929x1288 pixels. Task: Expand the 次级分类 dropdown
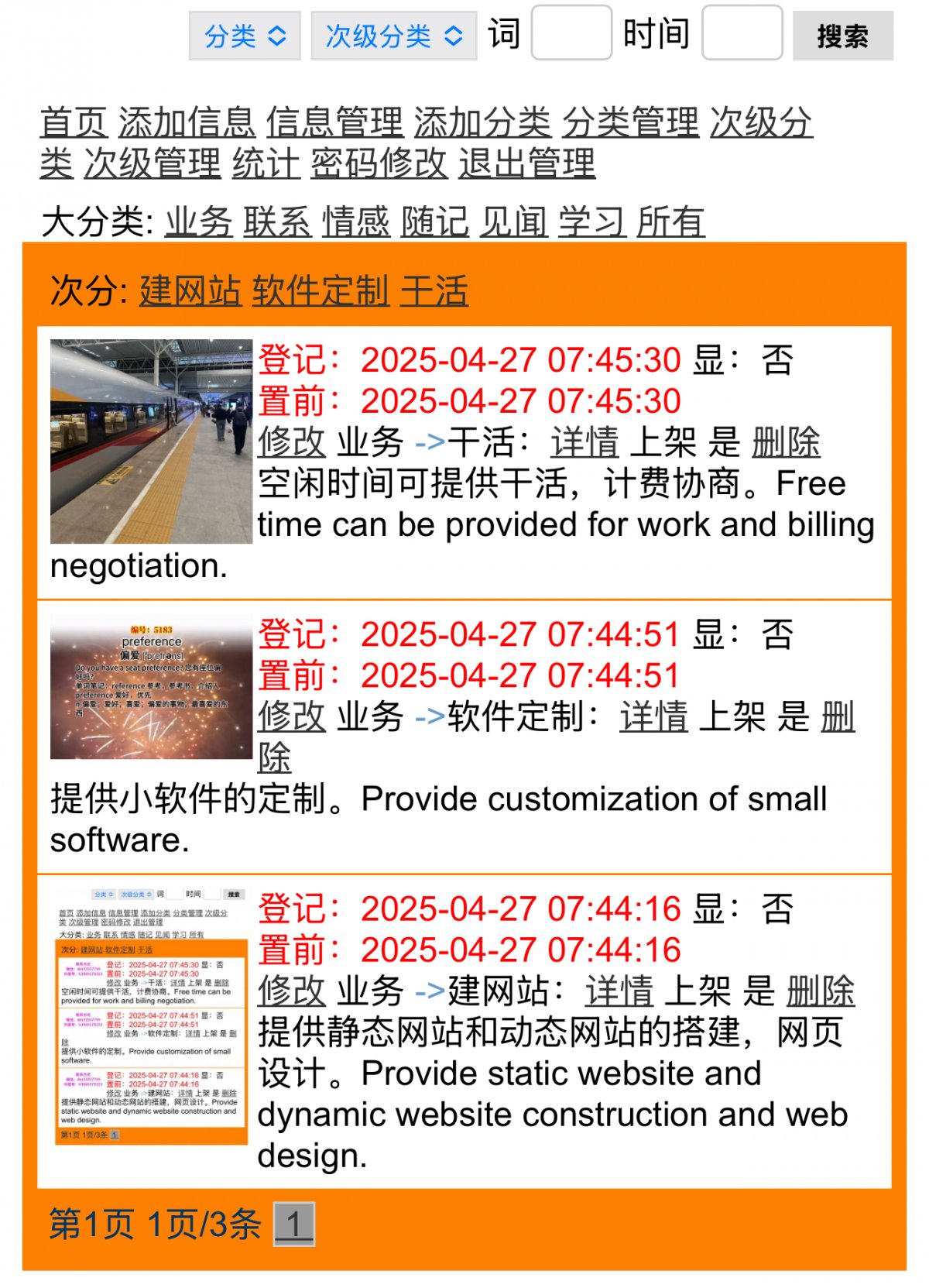[393, 36]
